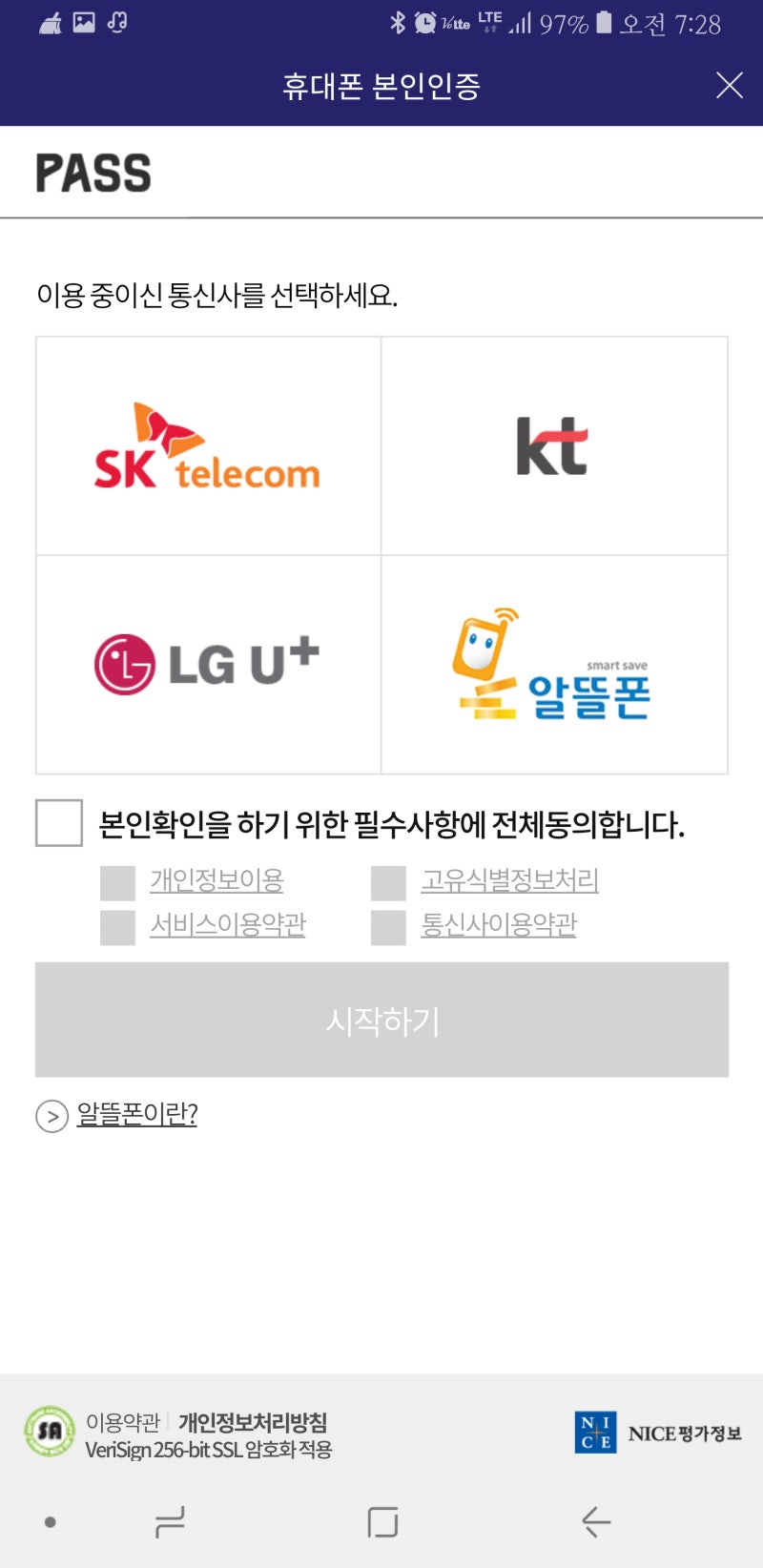
Task: Select the SK telecom carrier logo
Action: click(208, 445)
